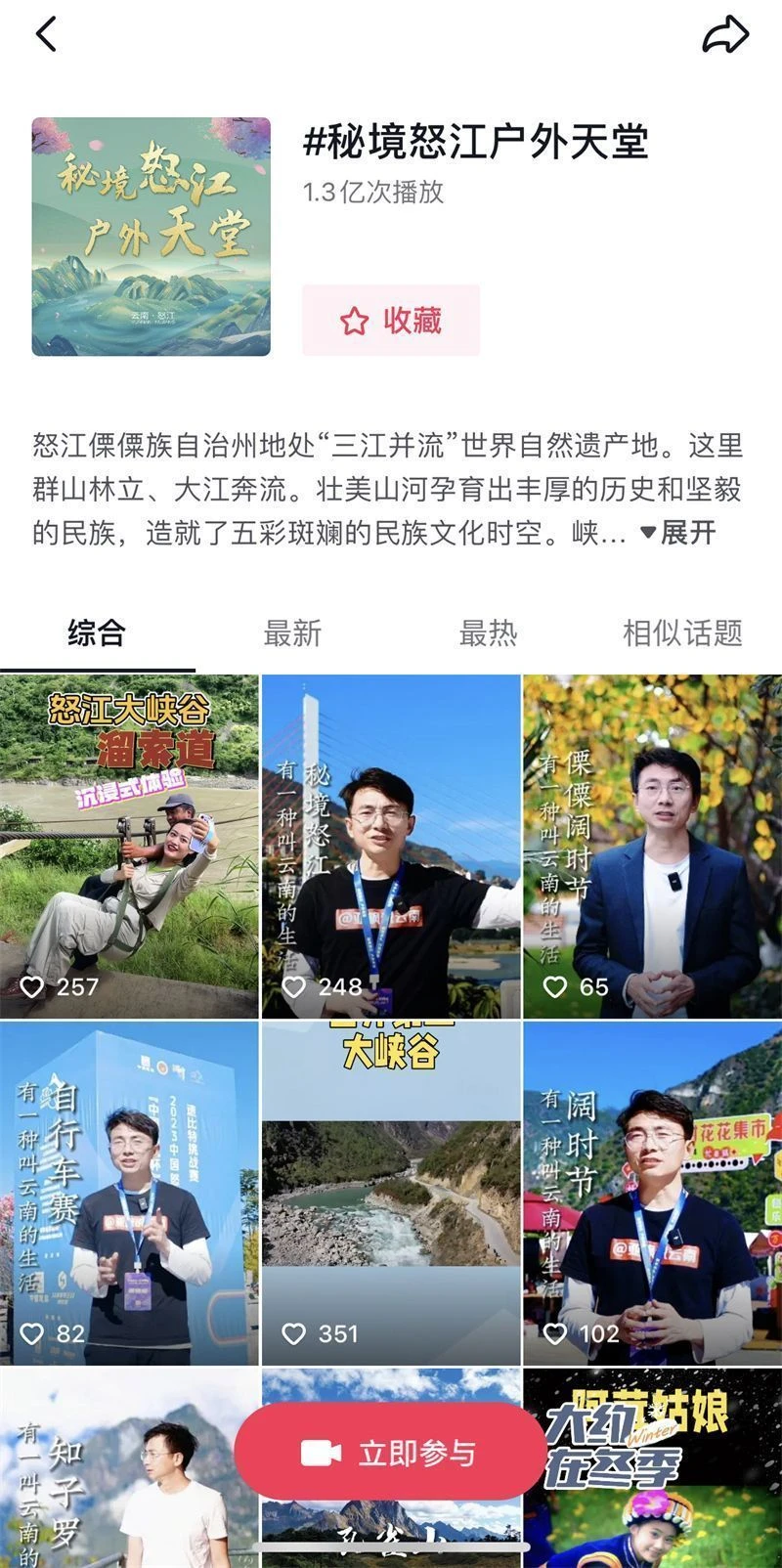Select the 综合 tab
The height and width of the screenshot is (1568, 782).
click(97, 632)
